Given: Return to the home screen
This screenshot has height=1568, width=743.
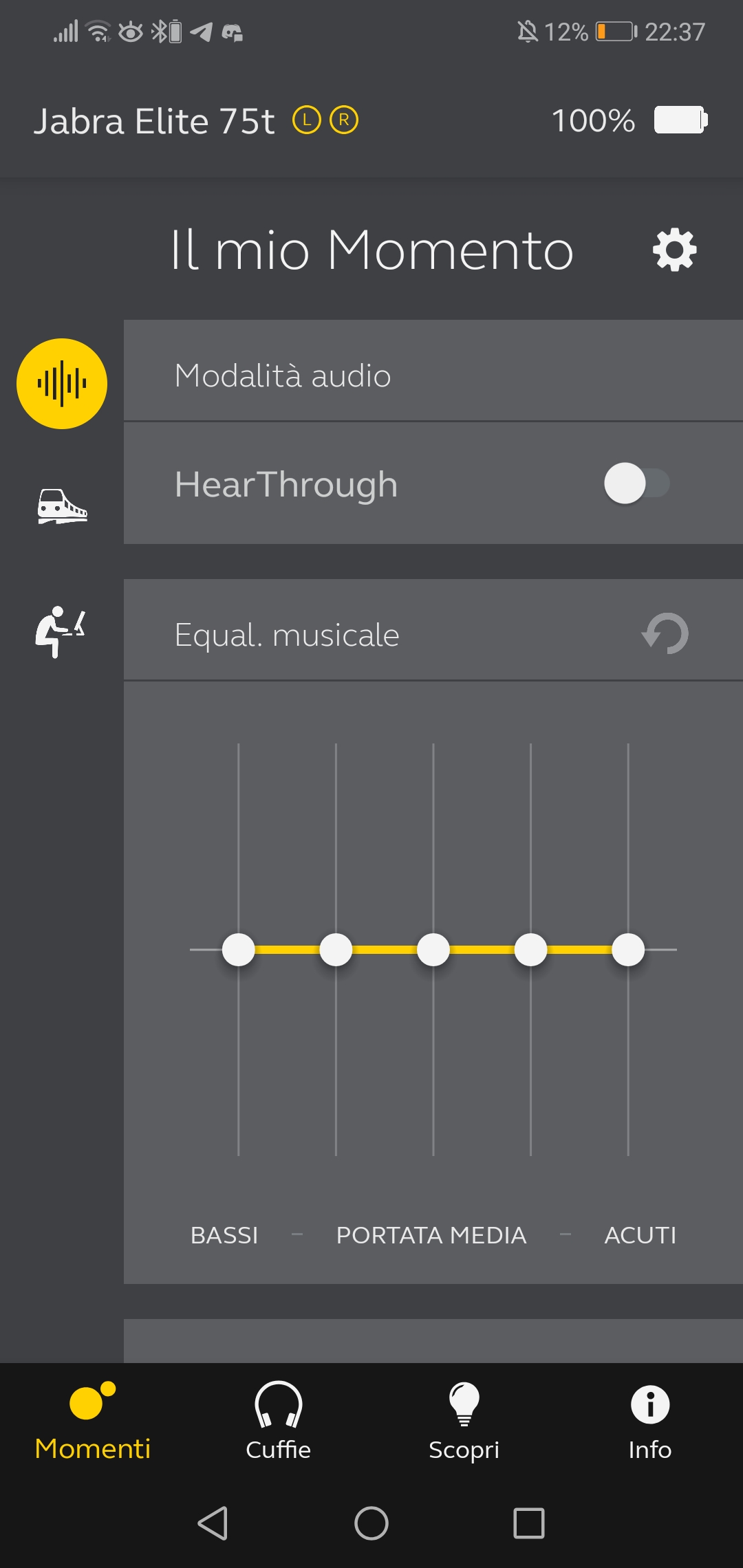Looking at the screenshot, I should point(371,1523).
